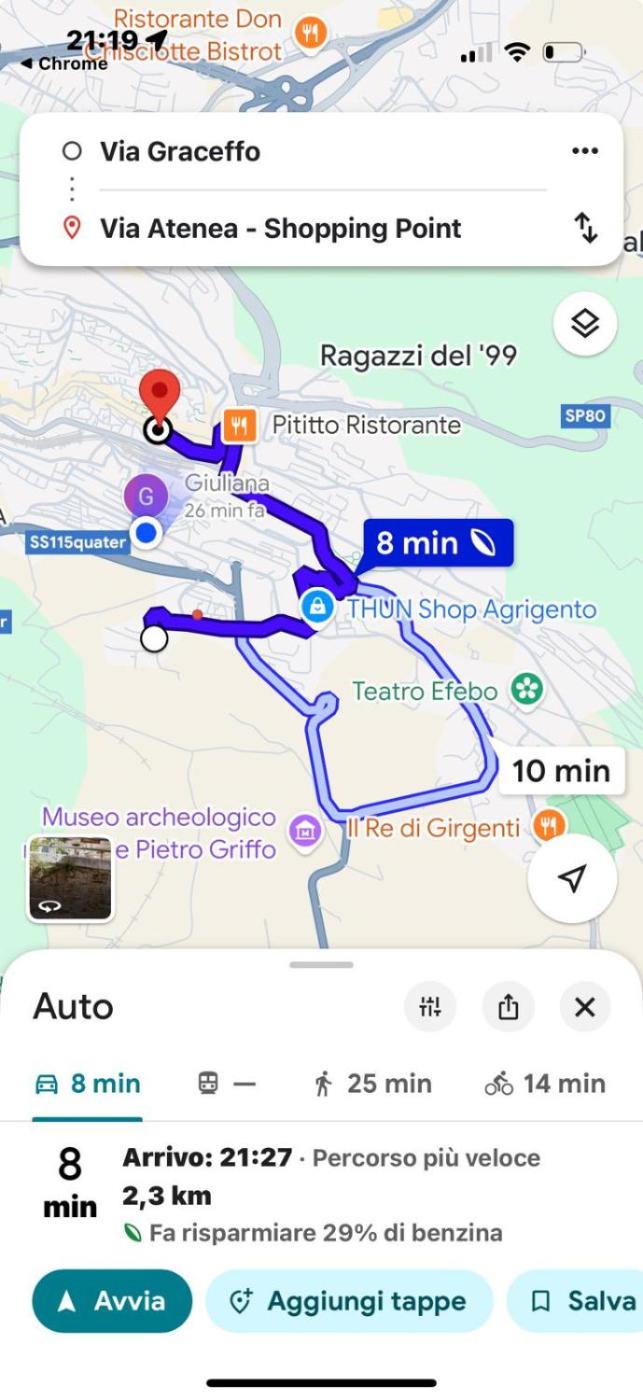Switch to cycling 14 min directions

point(545,1084)
